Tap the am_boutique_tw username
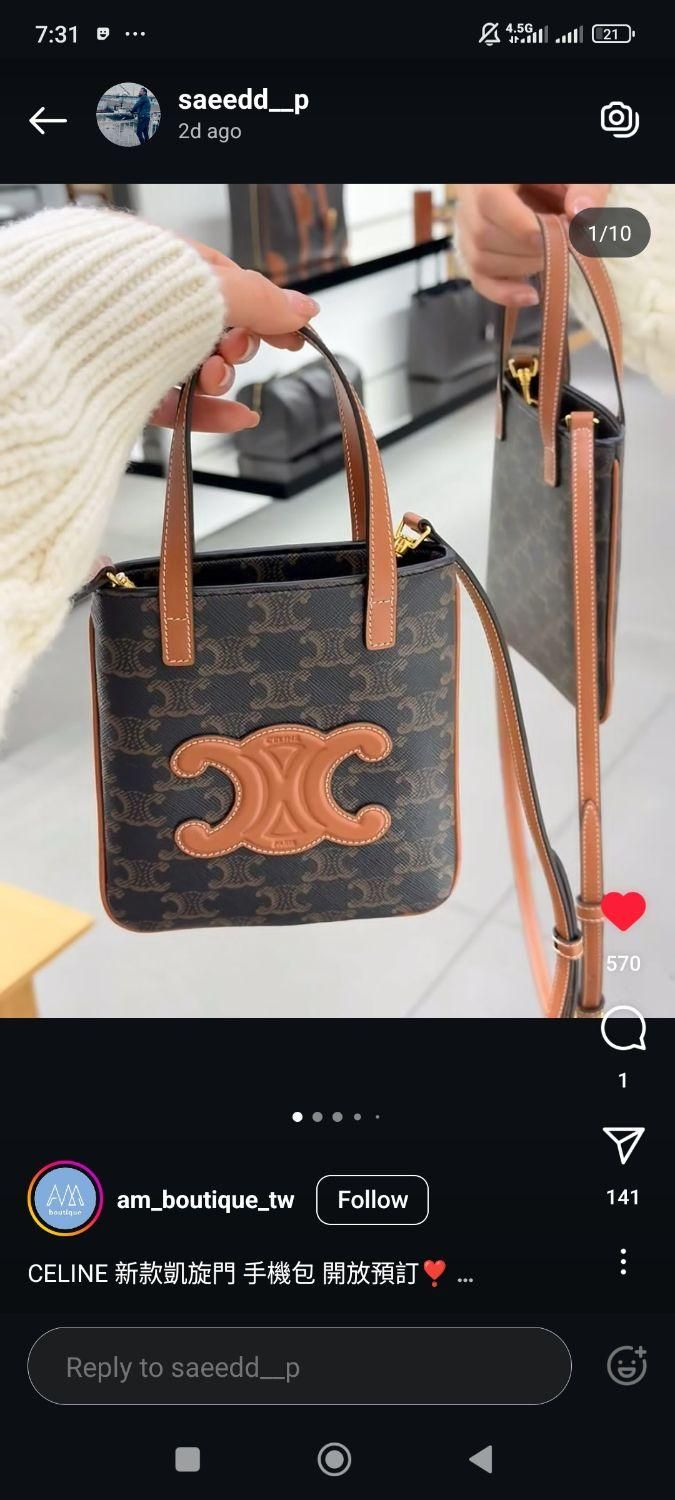Viewport: 675px width, 1500px height. (205, 1200)
